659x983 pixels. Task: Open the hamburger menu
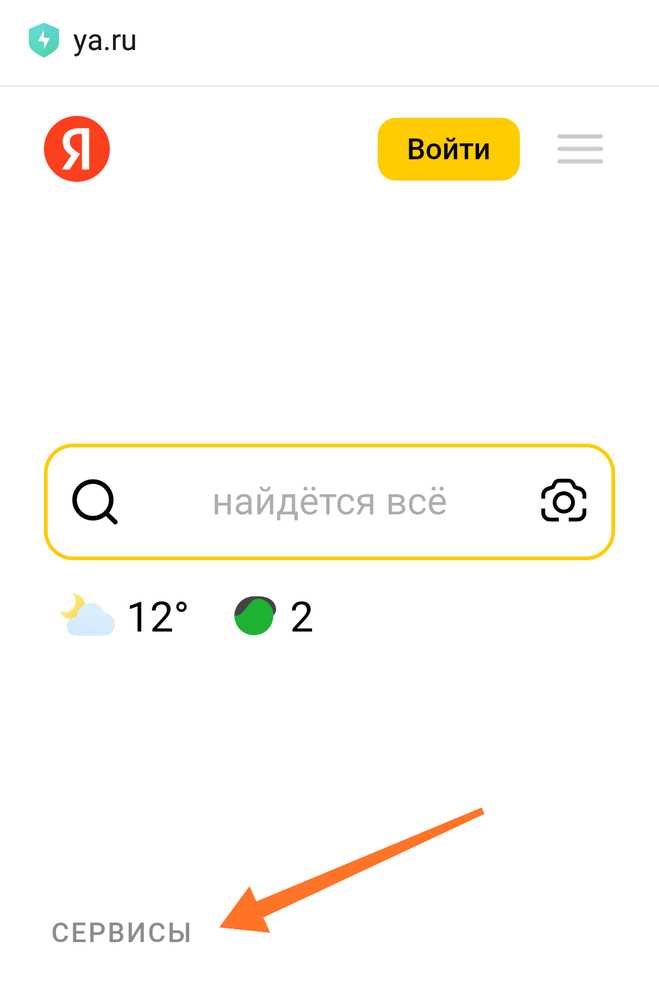pos(580,150)
